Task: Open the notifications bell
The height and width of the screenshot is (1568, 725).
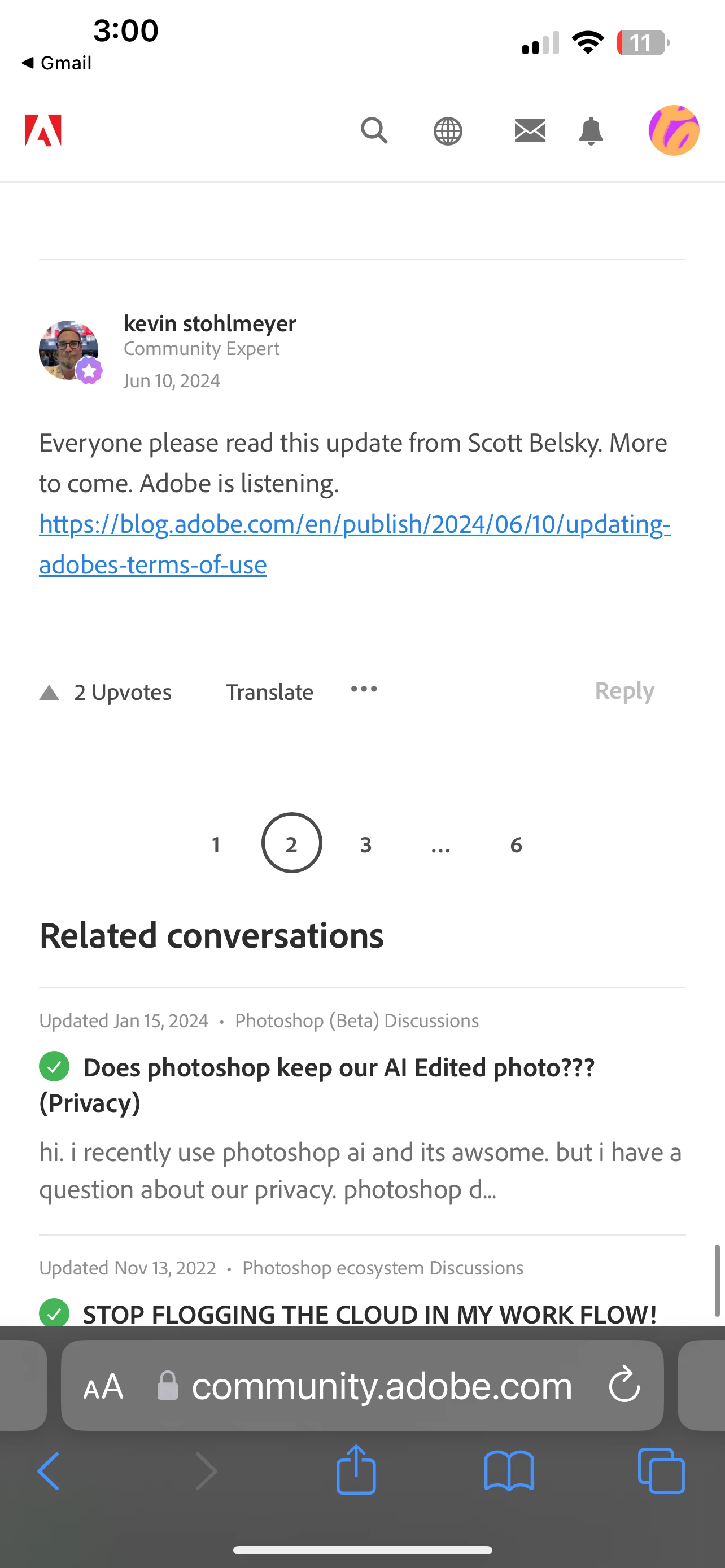Action: pyautogui.click(x=591, y=131)
